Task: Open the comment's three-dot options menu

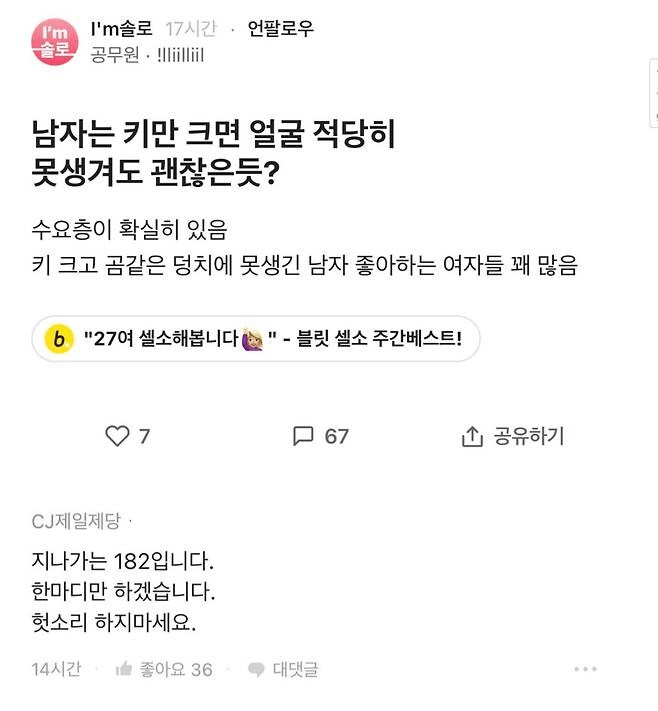Action: coord(585,669)
